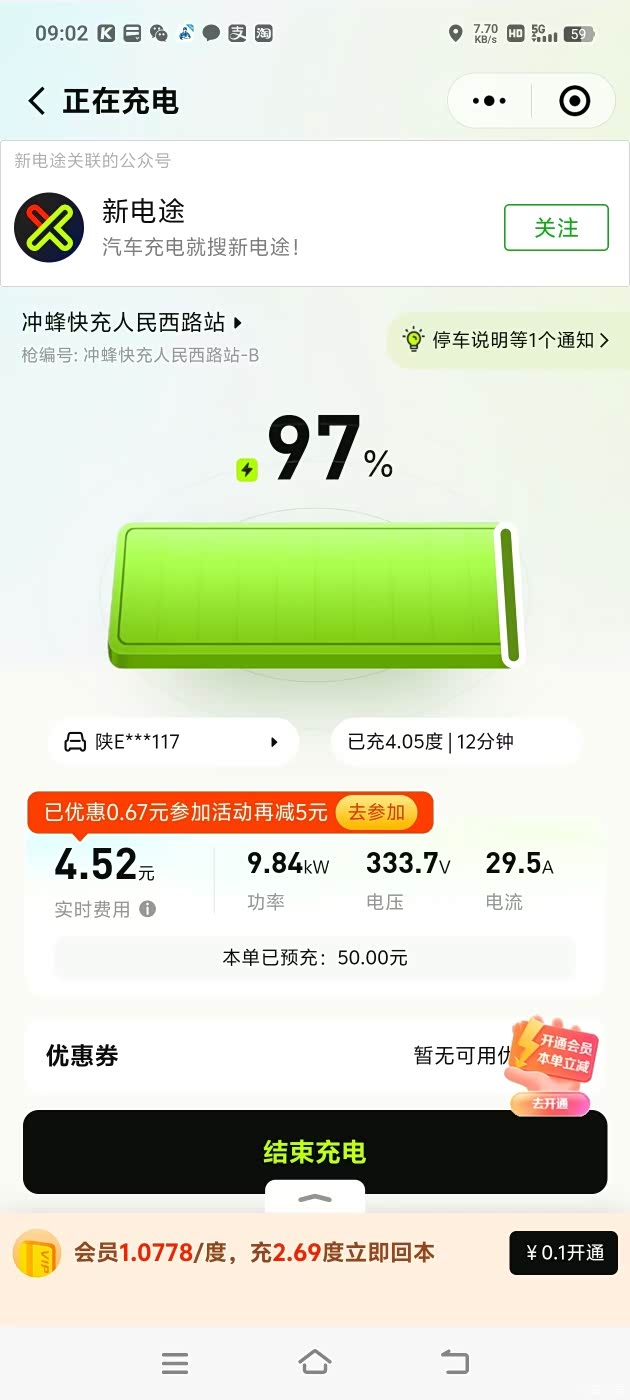Activate membership for ¥0.1开通
Viewport: 630px width, 1400px height.
coord(564,1253)
